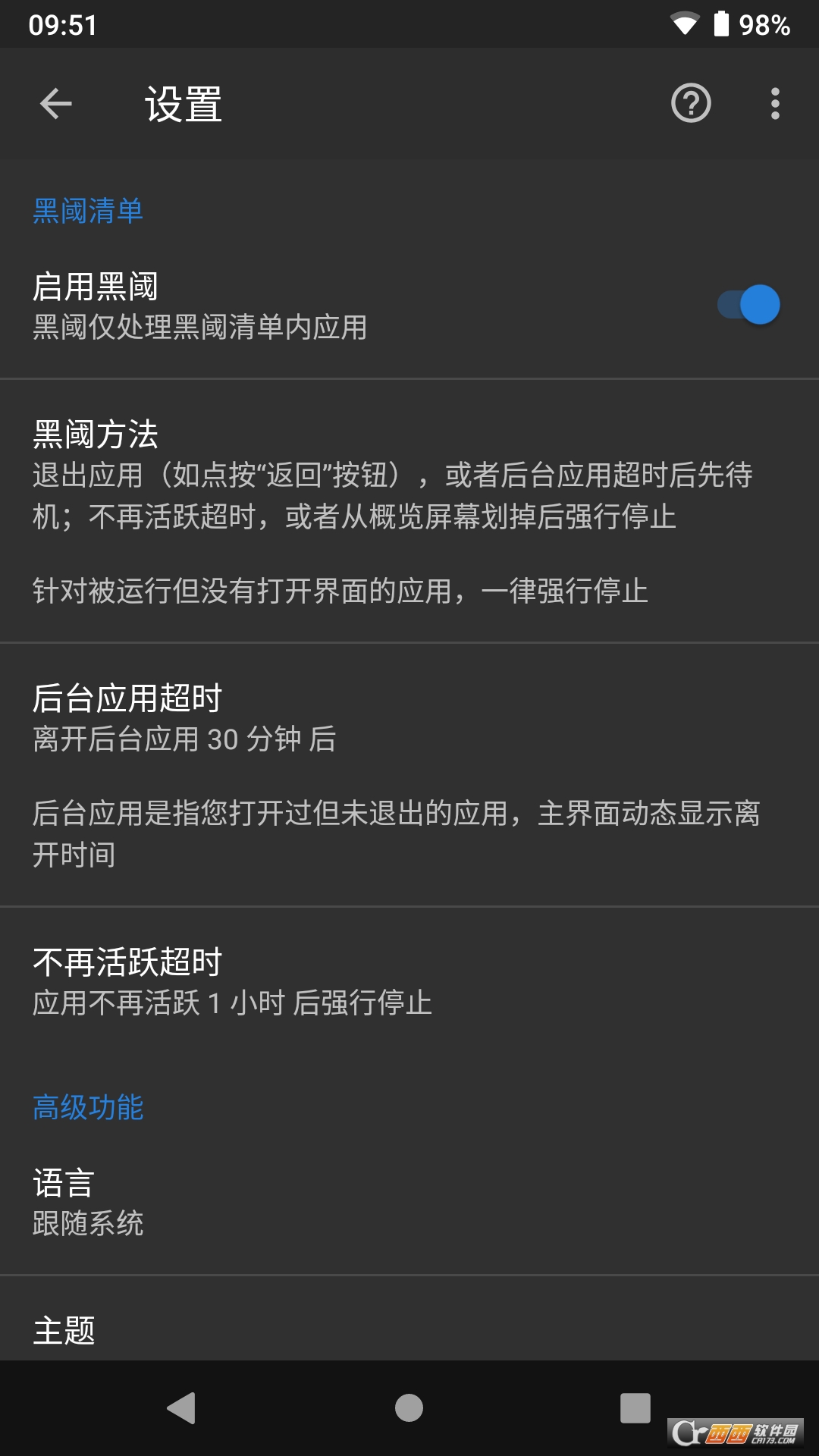Open the 主题 theme setting
819x1456 pixels.
point(409,1329)
